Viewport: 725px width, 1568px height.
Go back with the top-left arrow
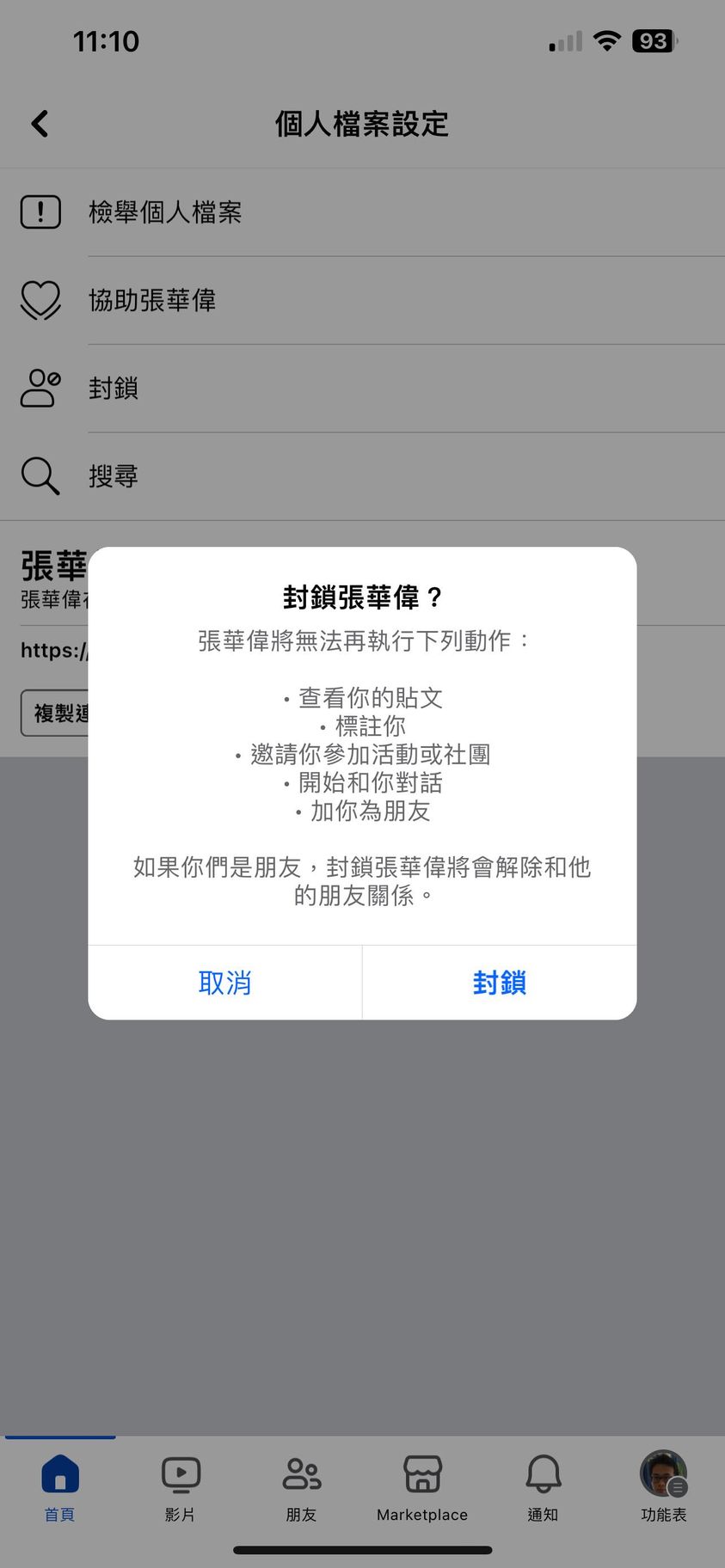pyautogui.click(x=40, y=124)
